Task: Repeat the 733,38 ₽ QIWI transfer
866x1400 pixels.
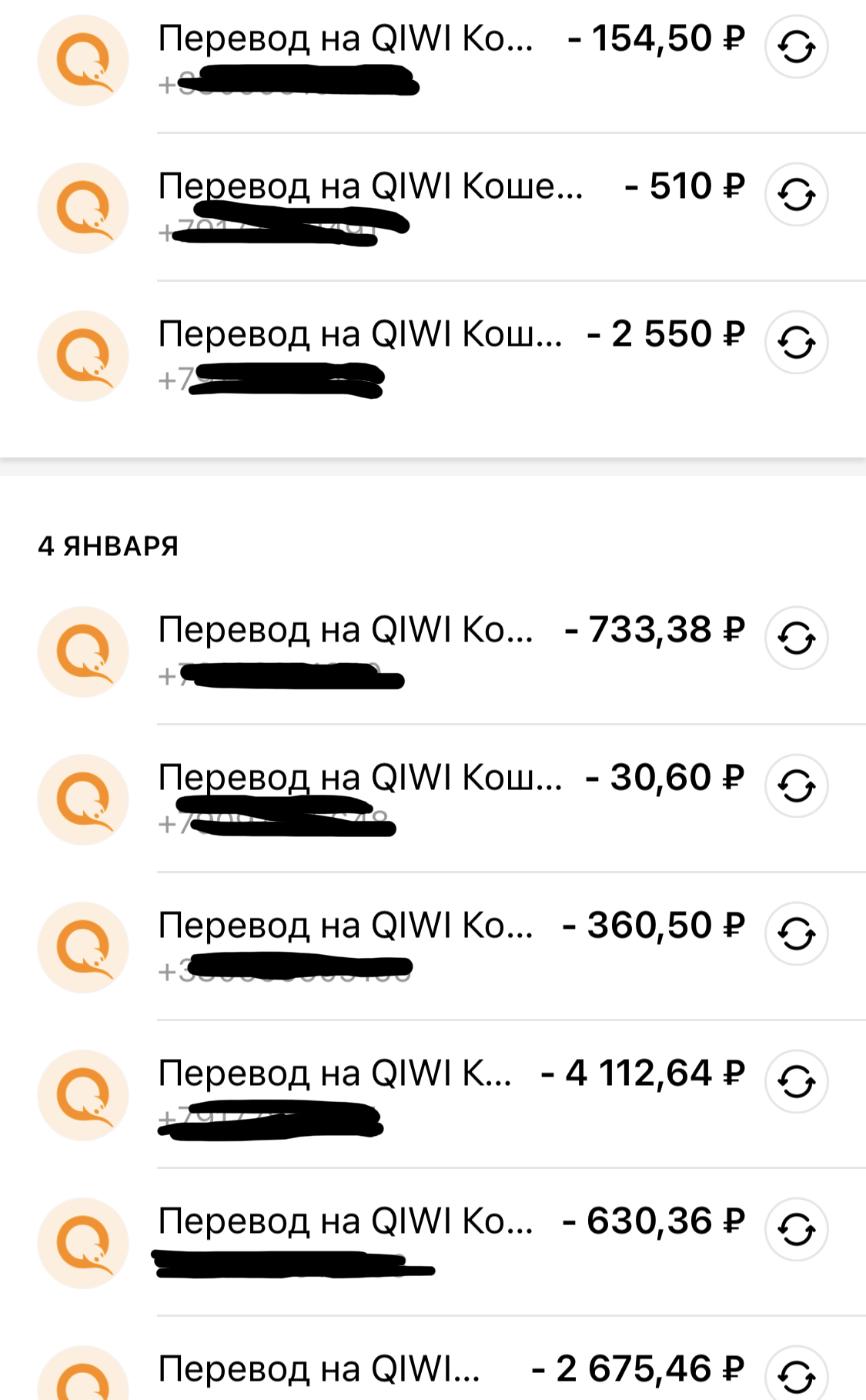Action: click(796, 638)
